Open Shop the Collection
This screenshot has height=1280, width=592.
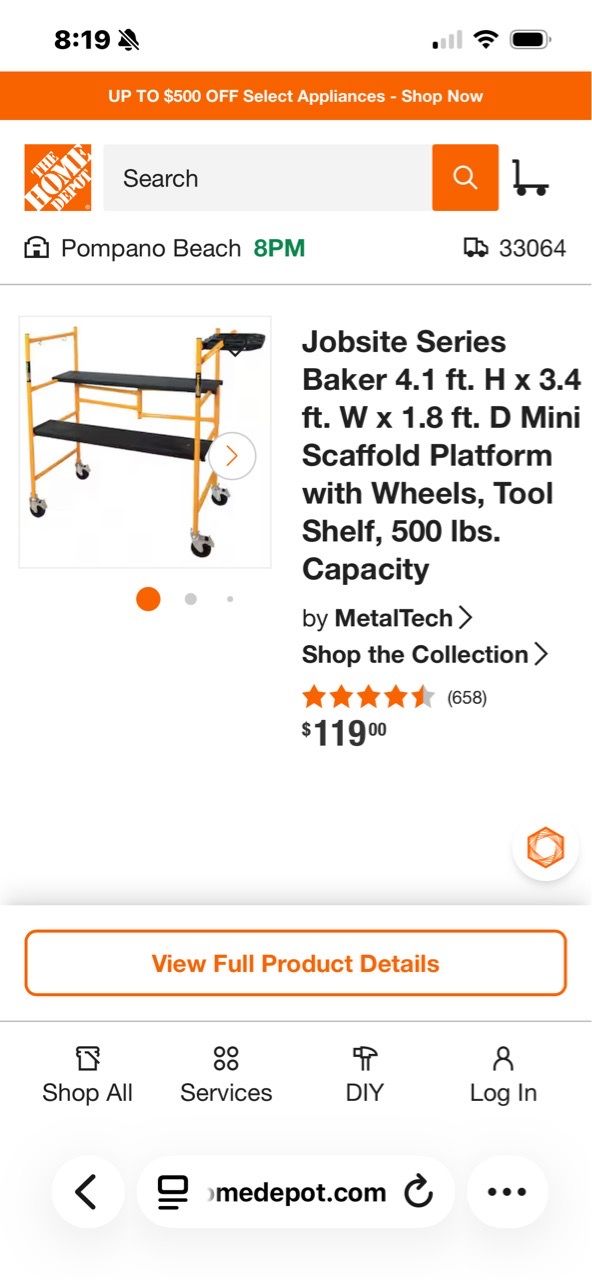pos(425,655)
